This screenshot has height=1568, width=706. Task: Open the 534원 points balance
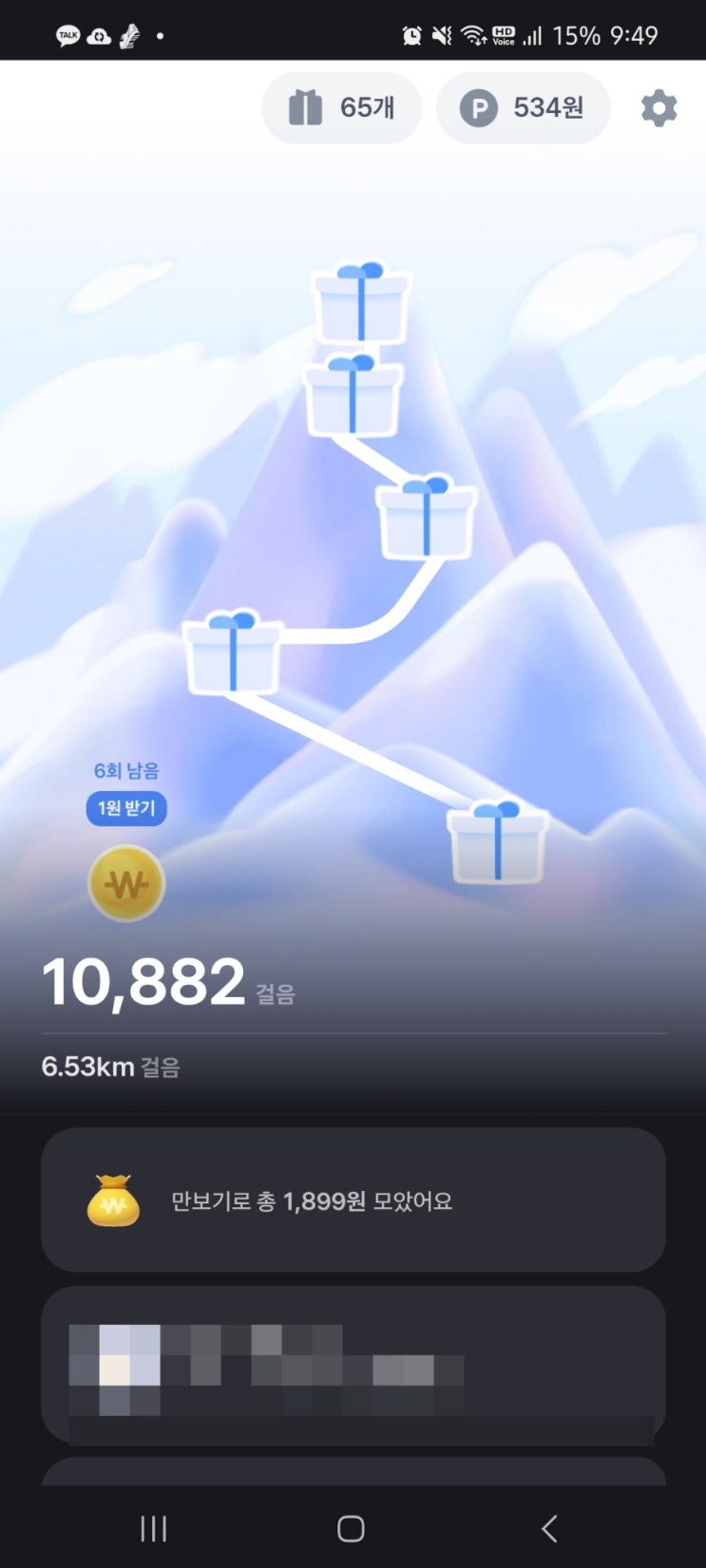(523, 108)
